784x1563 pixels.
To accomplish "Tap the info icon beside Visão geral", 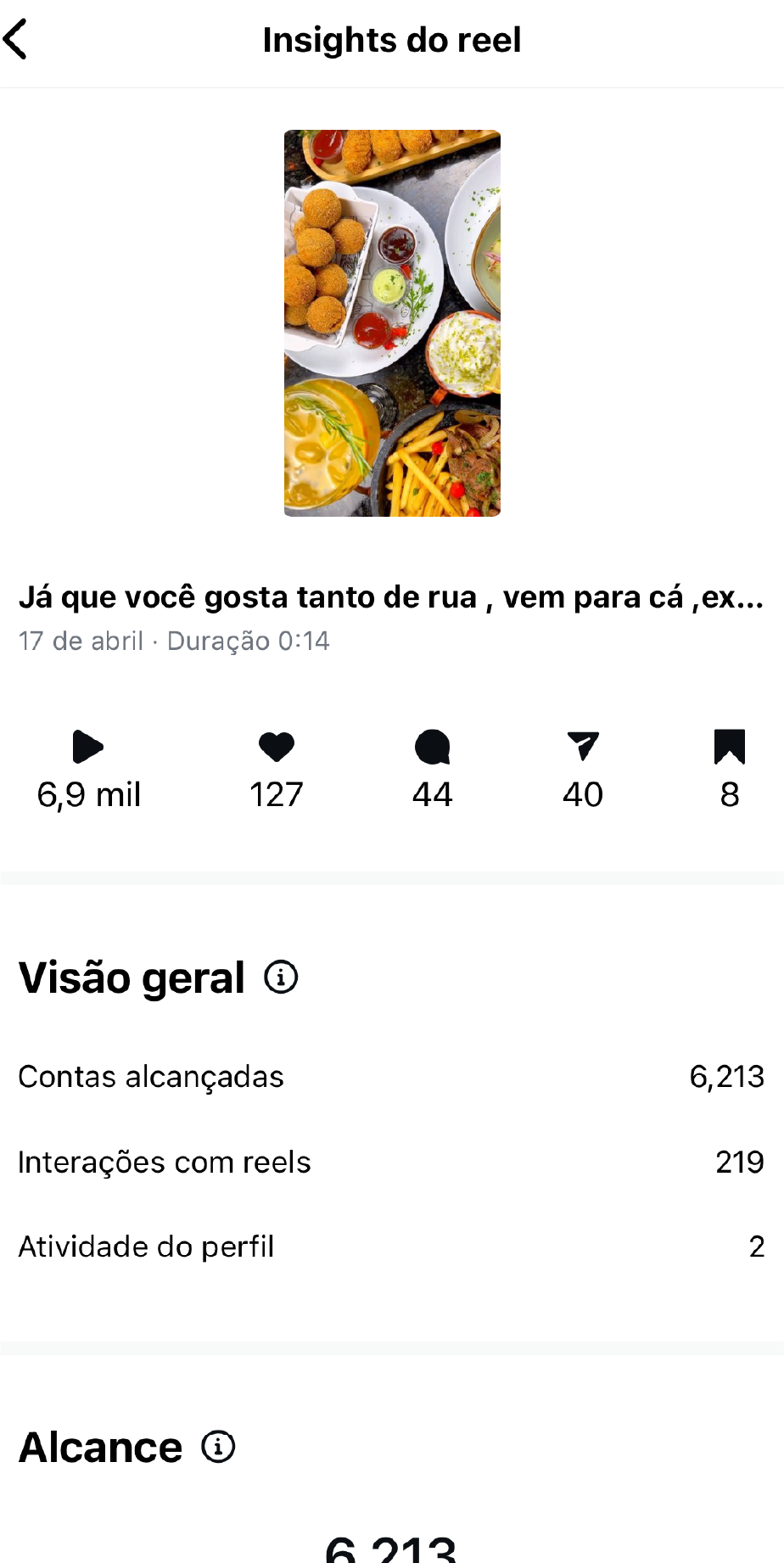I will 281,978.
